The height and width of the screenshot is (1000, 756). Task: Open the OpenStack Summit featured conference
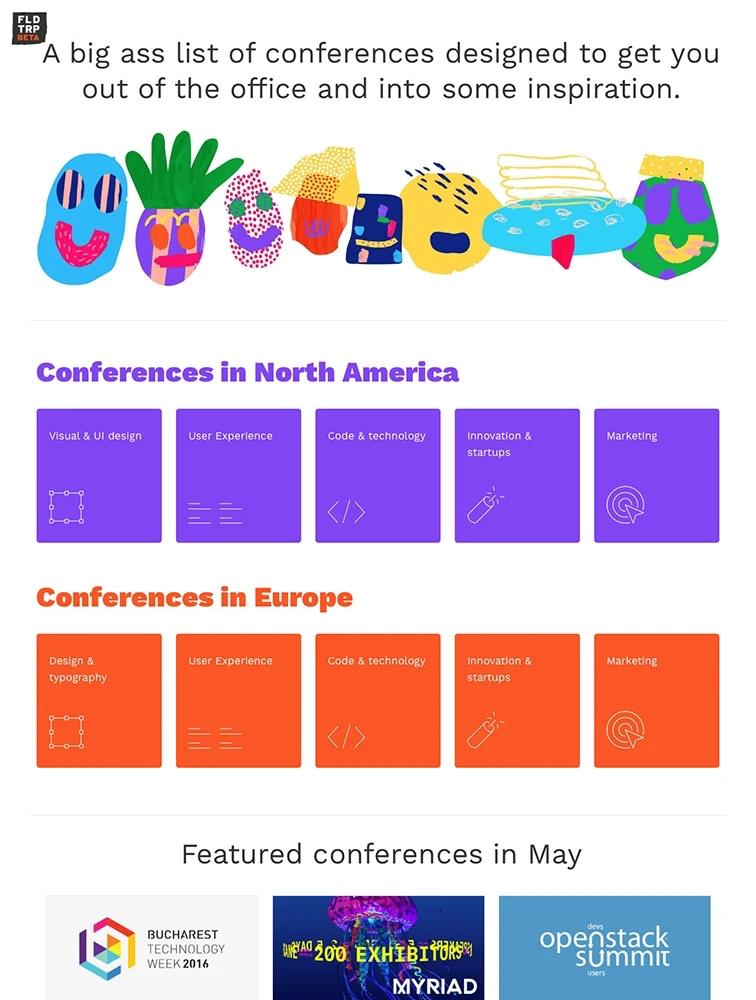tap(604, 948)
